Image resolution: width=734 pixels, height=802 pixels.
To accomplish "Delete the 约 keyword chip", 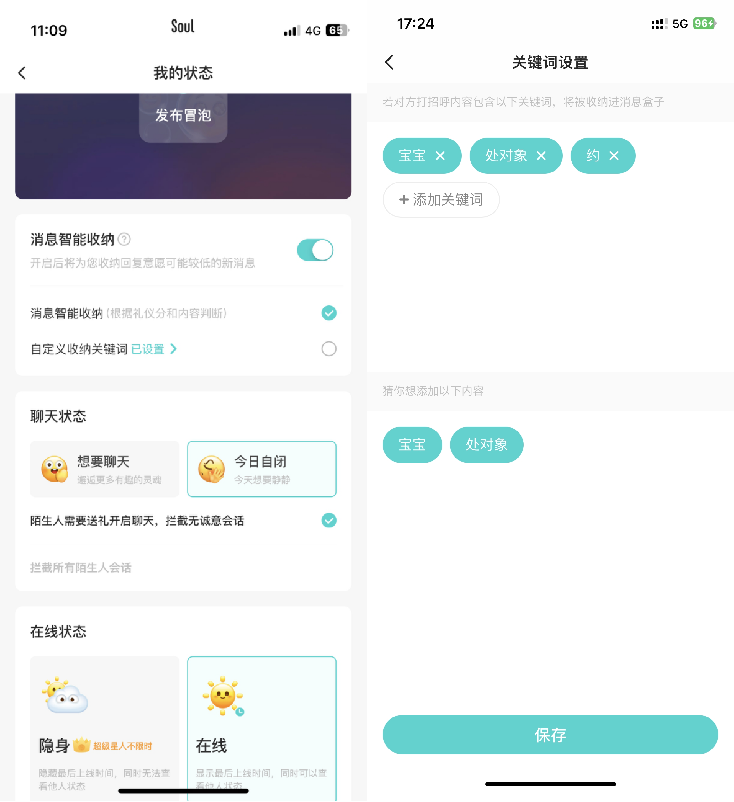I will pyautogui.click(x=614, y=156).
